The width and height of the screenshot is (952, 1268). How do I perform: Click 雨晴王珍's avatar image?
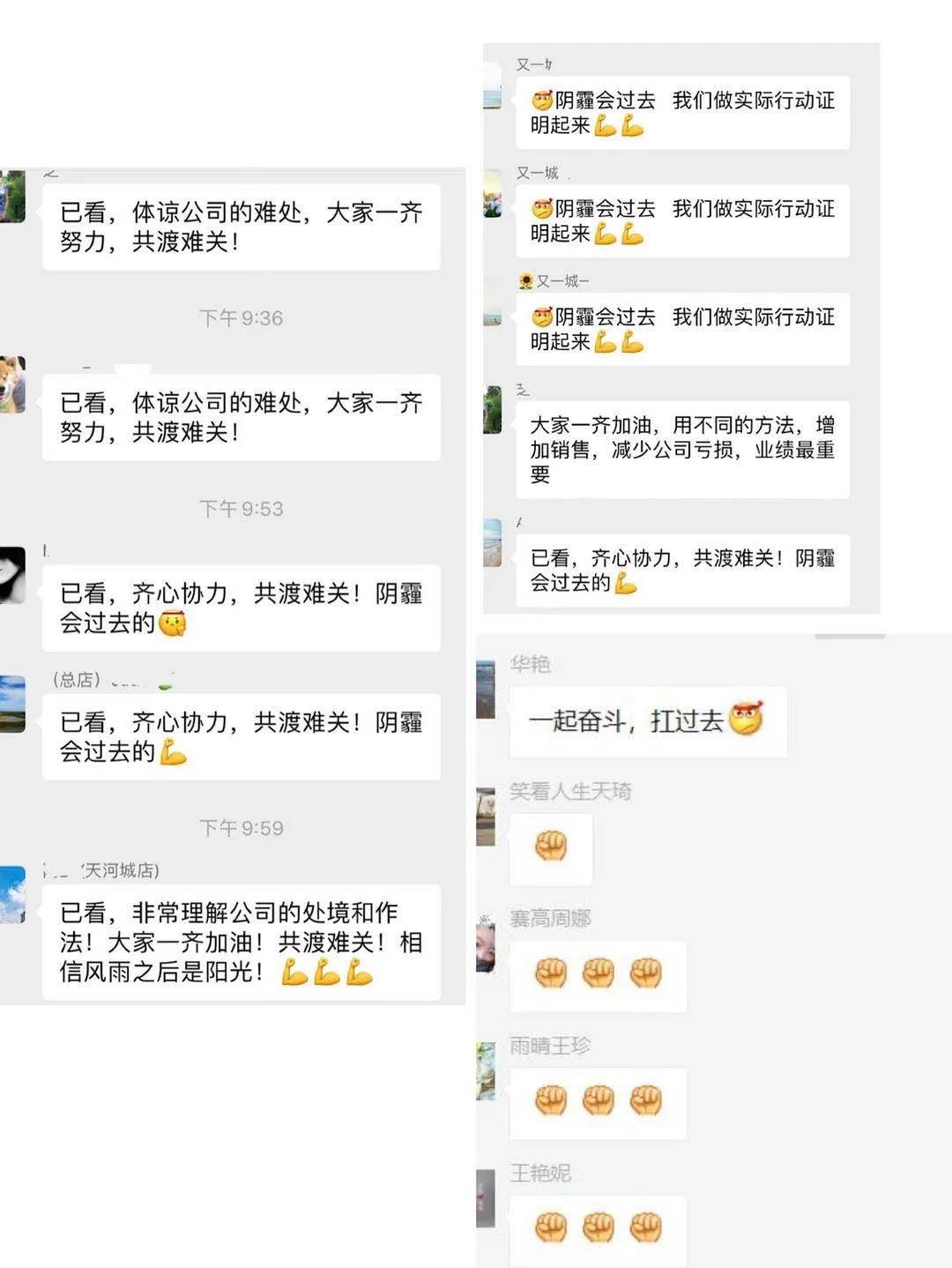pyautogui.click(x=486, y=1071)
